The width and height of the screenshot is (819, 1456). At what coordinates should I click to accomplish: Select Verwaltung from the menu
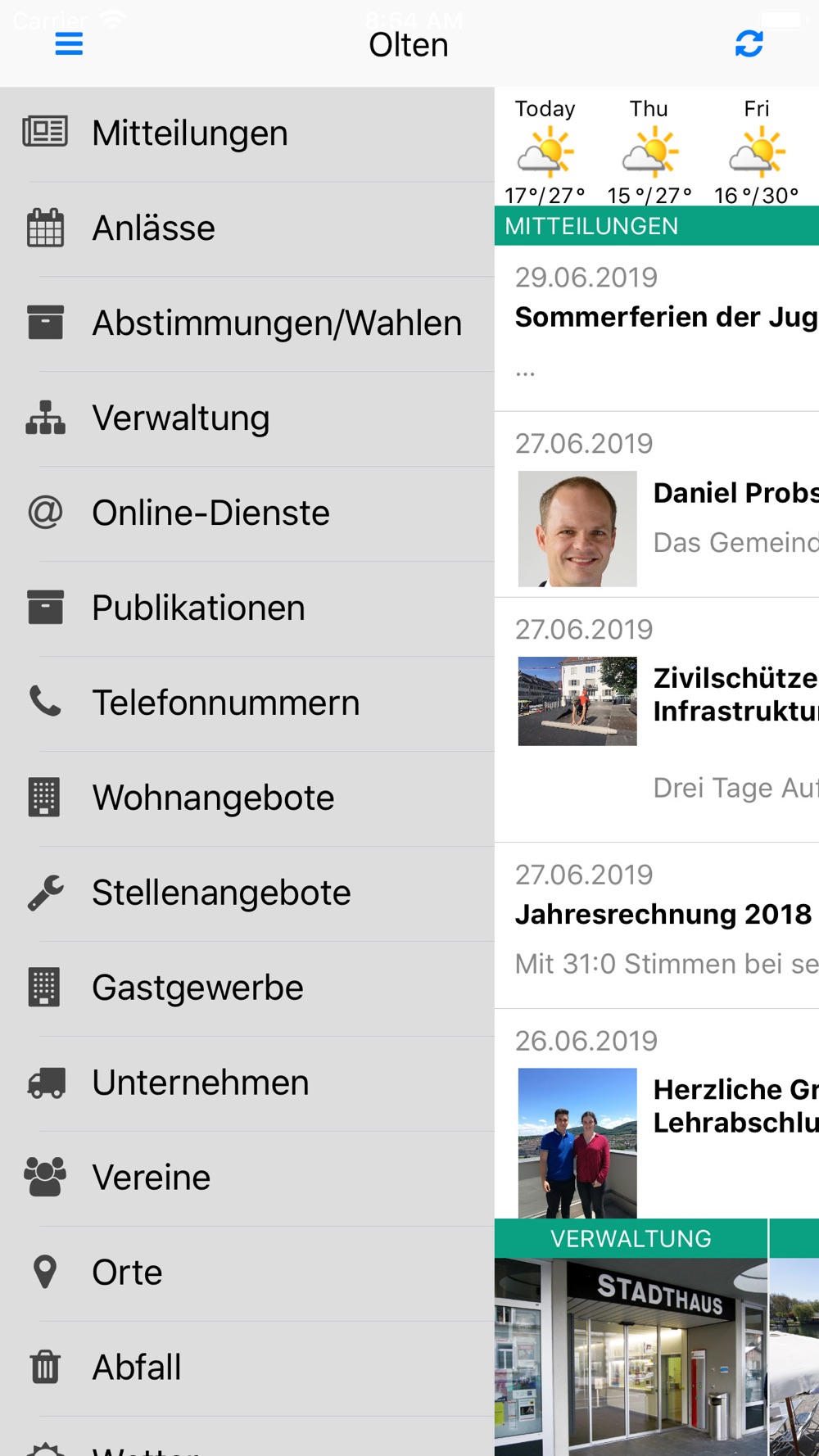click(x=247, y=419)
